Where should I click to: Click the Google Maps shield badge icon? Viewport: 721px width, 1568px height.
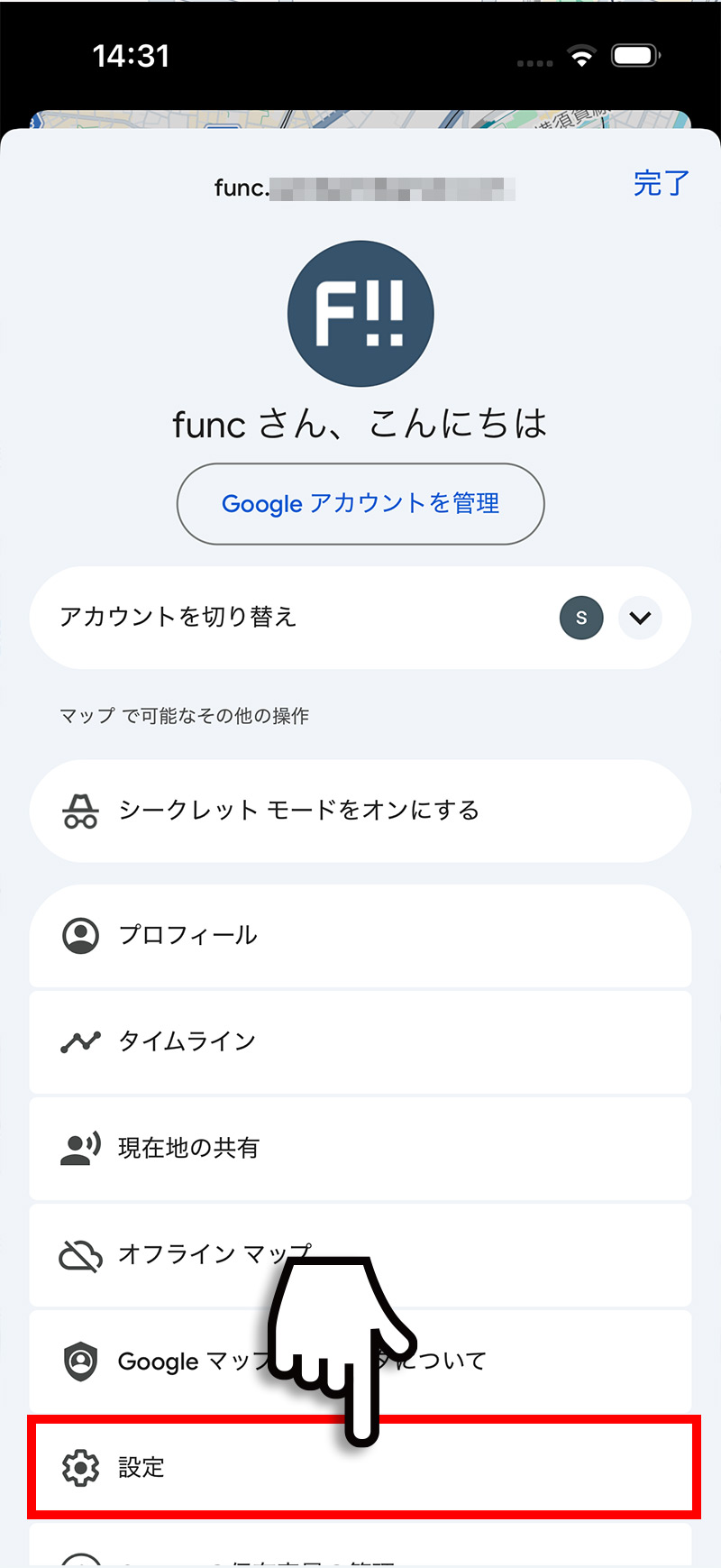(x=80, y=1362)
